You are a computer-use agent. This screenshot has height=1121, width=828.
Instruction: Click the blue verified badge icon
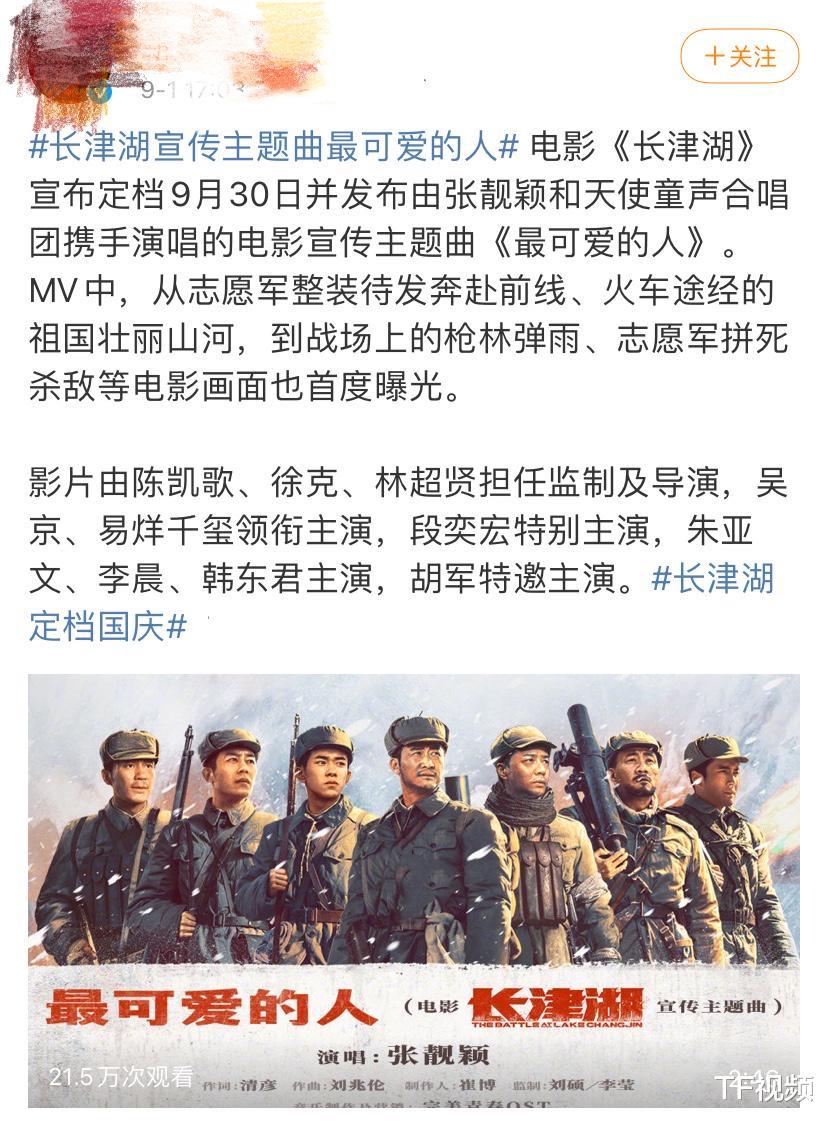pyautogui.click(x=99, y=92)
